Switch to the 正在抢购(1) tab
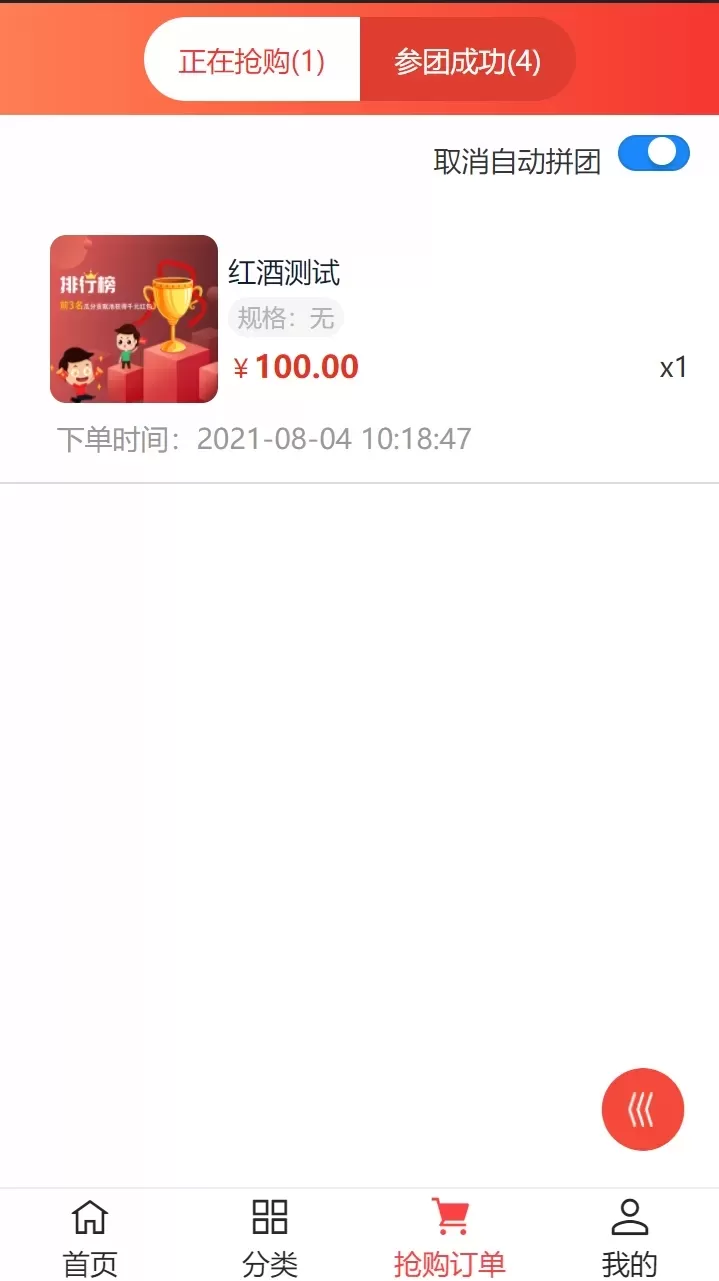719x1281 pixels. [x=252, y=61]
